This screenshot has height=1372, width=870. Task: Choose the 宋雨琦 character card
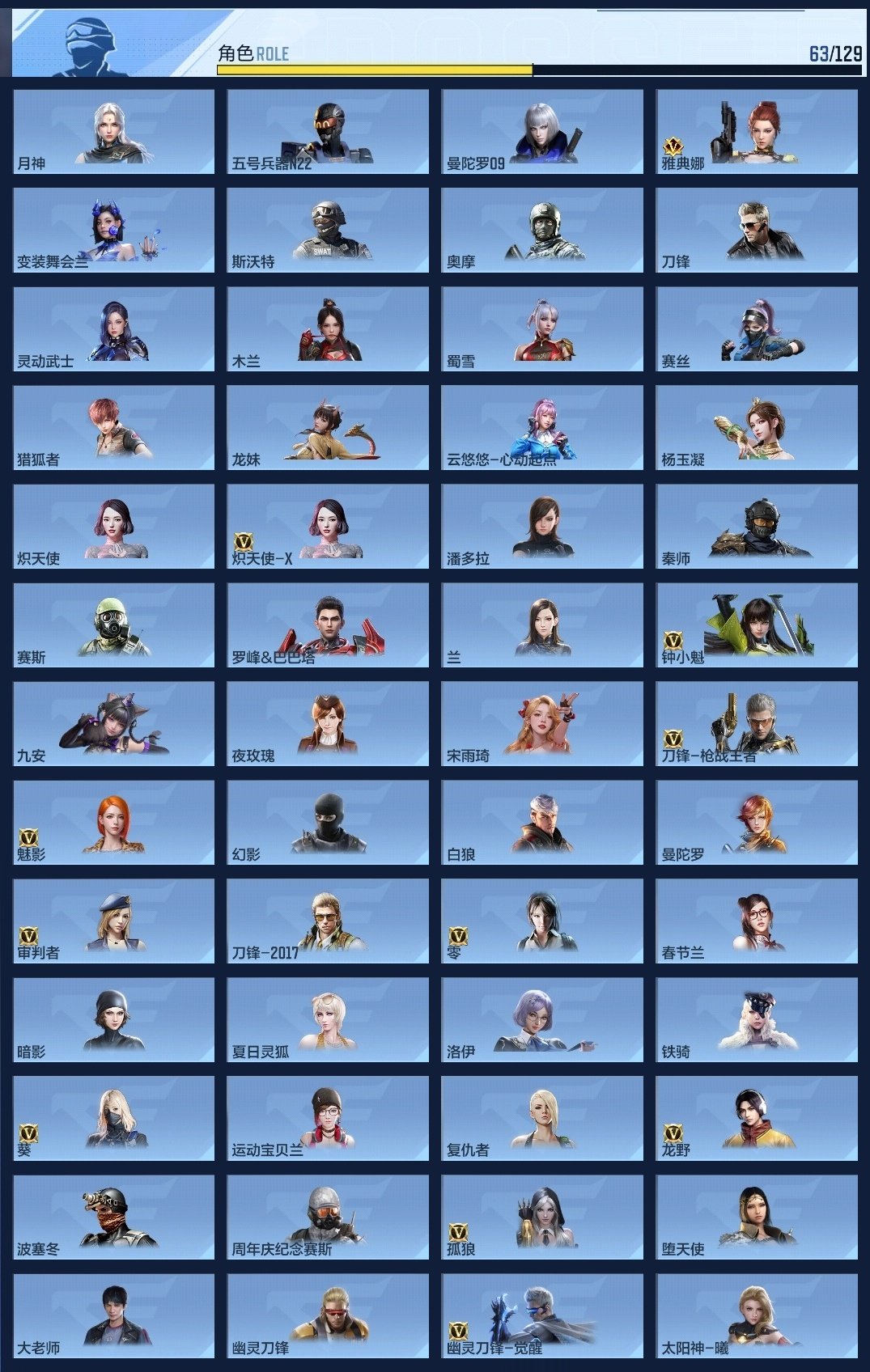[542, 723]
